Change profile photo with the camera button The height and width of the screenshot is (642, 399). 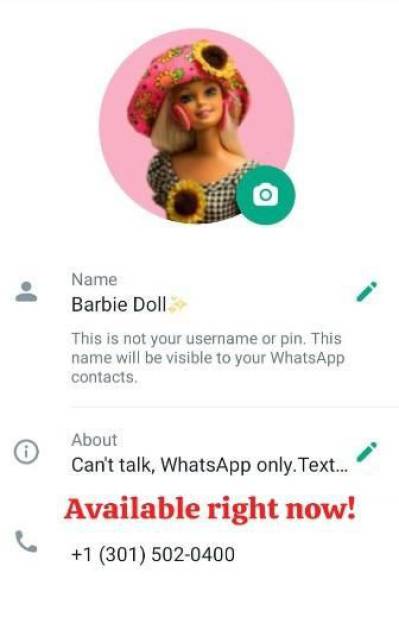coord(266,195)
